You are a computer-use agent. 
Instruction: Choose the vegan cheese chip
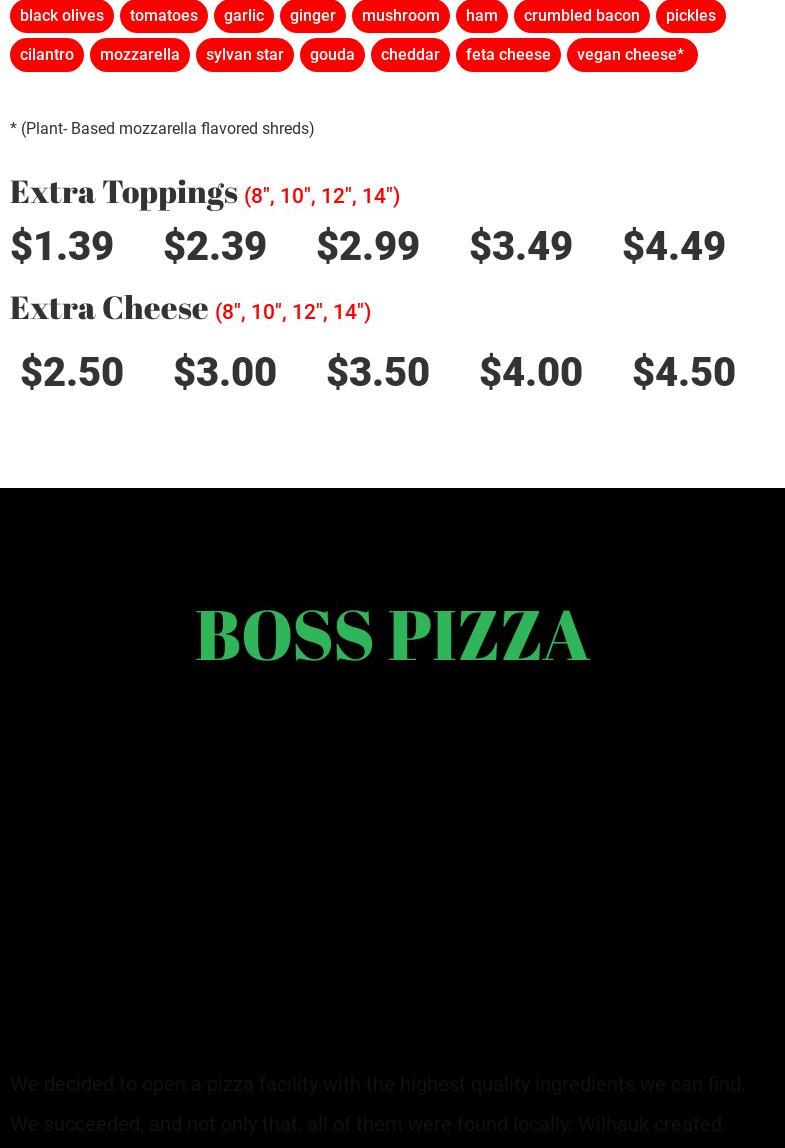[x=631, y=55]
